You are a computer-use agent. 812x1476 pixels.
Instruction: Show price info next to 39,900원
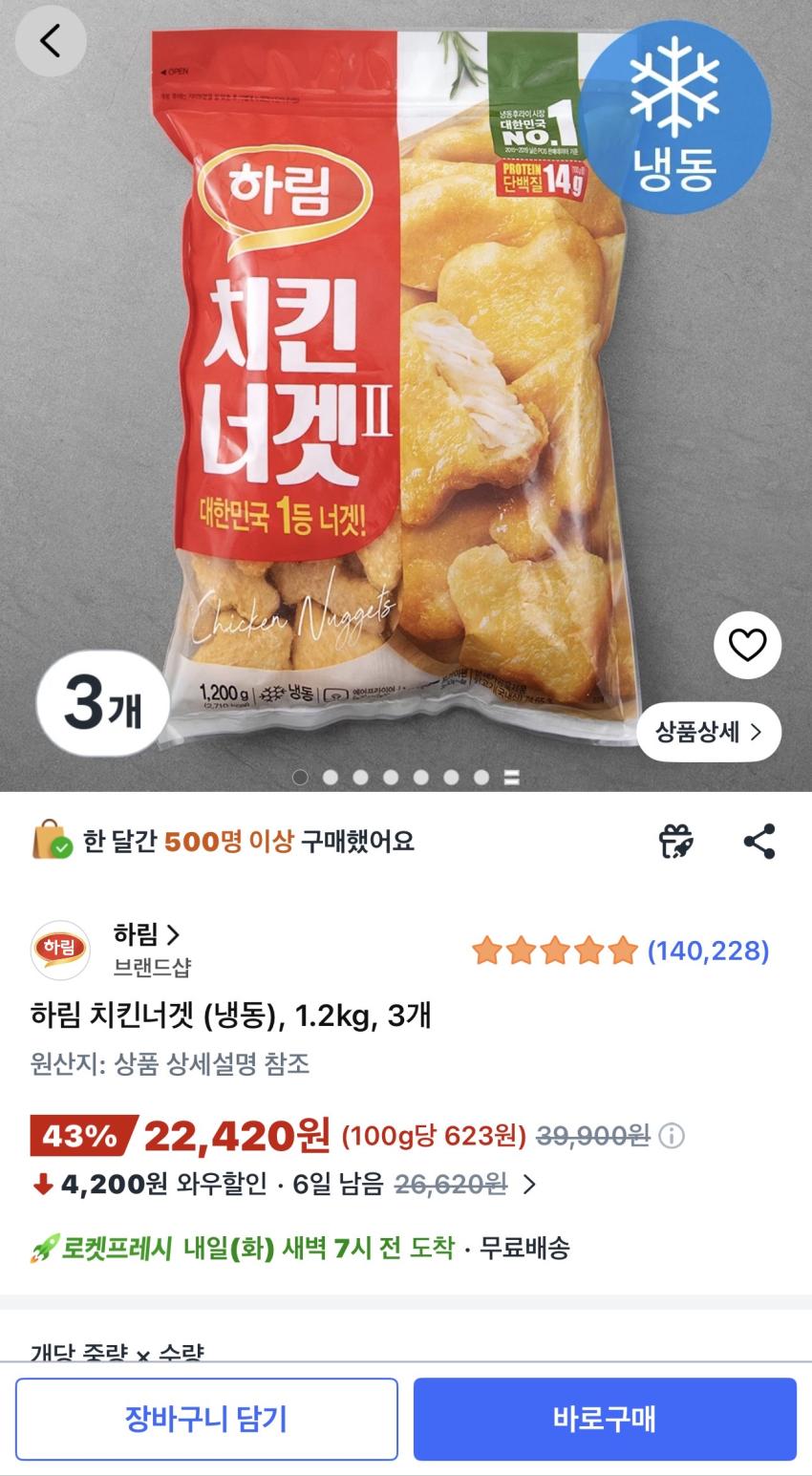pyautogui.click(x=673, y=1136)
